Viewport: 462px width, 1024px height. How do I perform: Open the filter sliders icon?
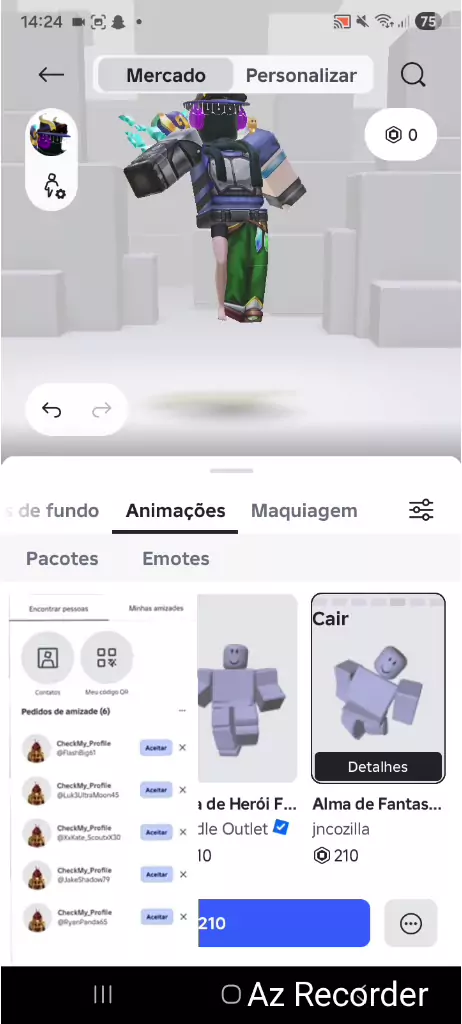(x=421, y=510)
